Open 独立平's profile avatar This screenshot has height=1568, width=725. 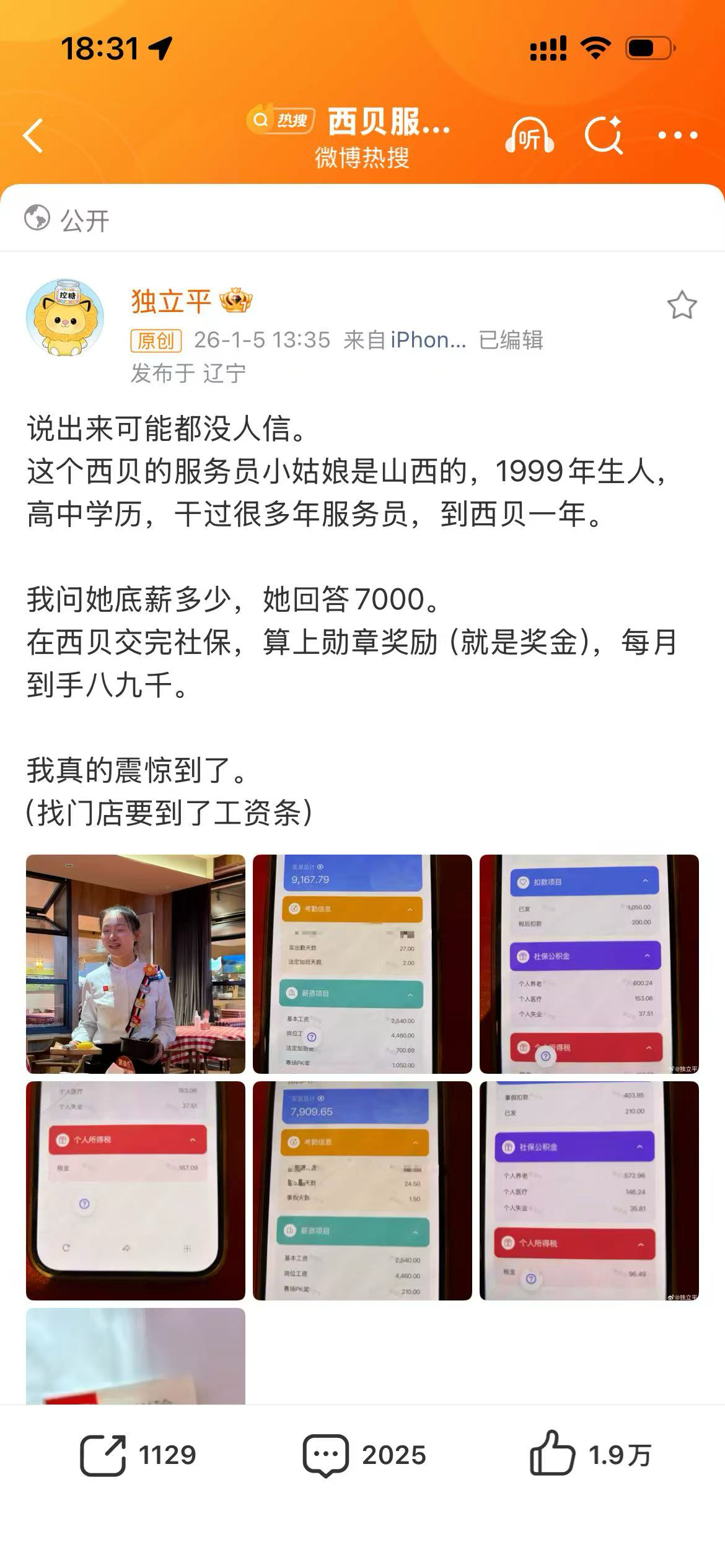click(x=65, y=318)
